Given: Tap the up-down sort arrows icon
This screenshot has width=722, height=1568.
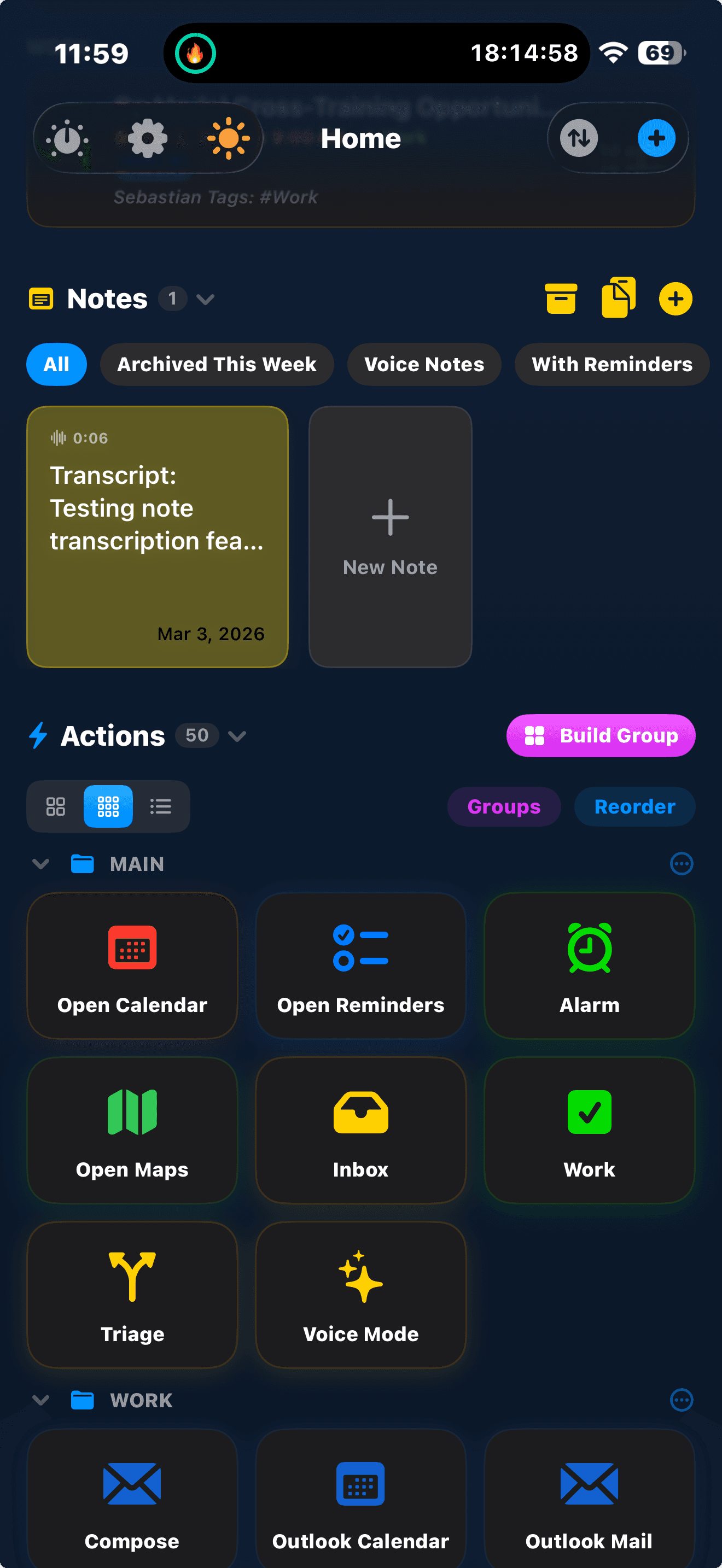Looking at the screenshot, I should (579, 138).
